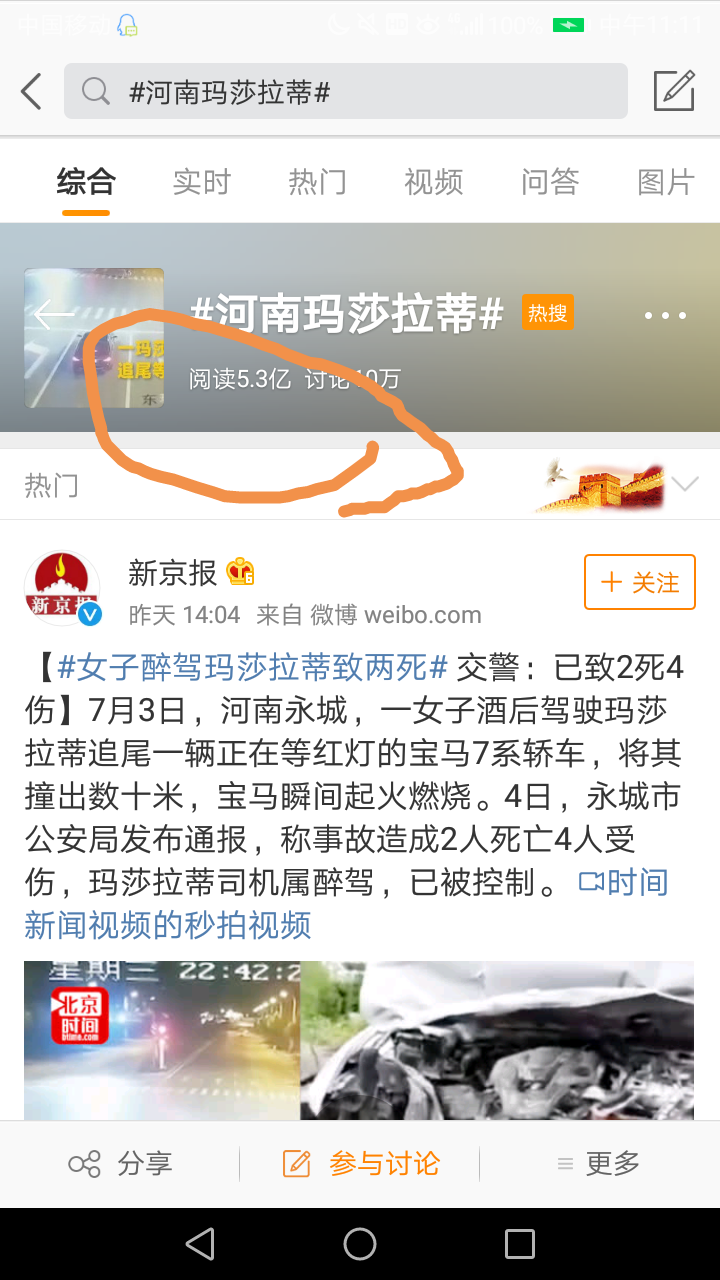Select the 热门 tab
The height and width of the screenshot is (1280, 720).
317,182
